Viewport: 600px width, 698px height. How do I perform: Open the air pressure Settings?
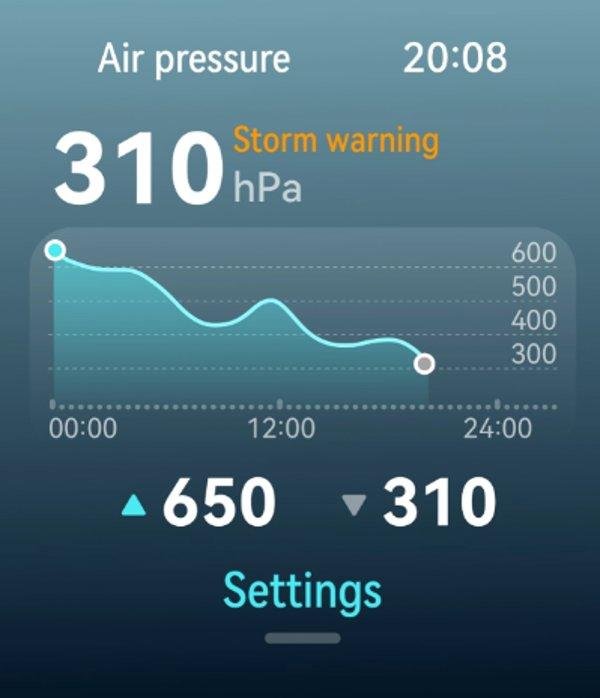(x=302, y=589)
